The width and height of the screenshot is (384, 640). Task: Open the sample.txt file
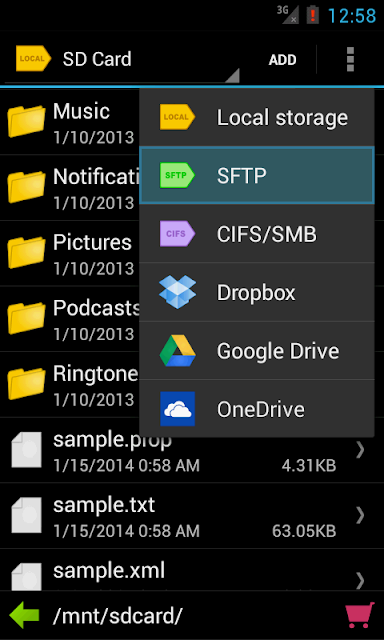pyautogui.click(x=192, y=516)
